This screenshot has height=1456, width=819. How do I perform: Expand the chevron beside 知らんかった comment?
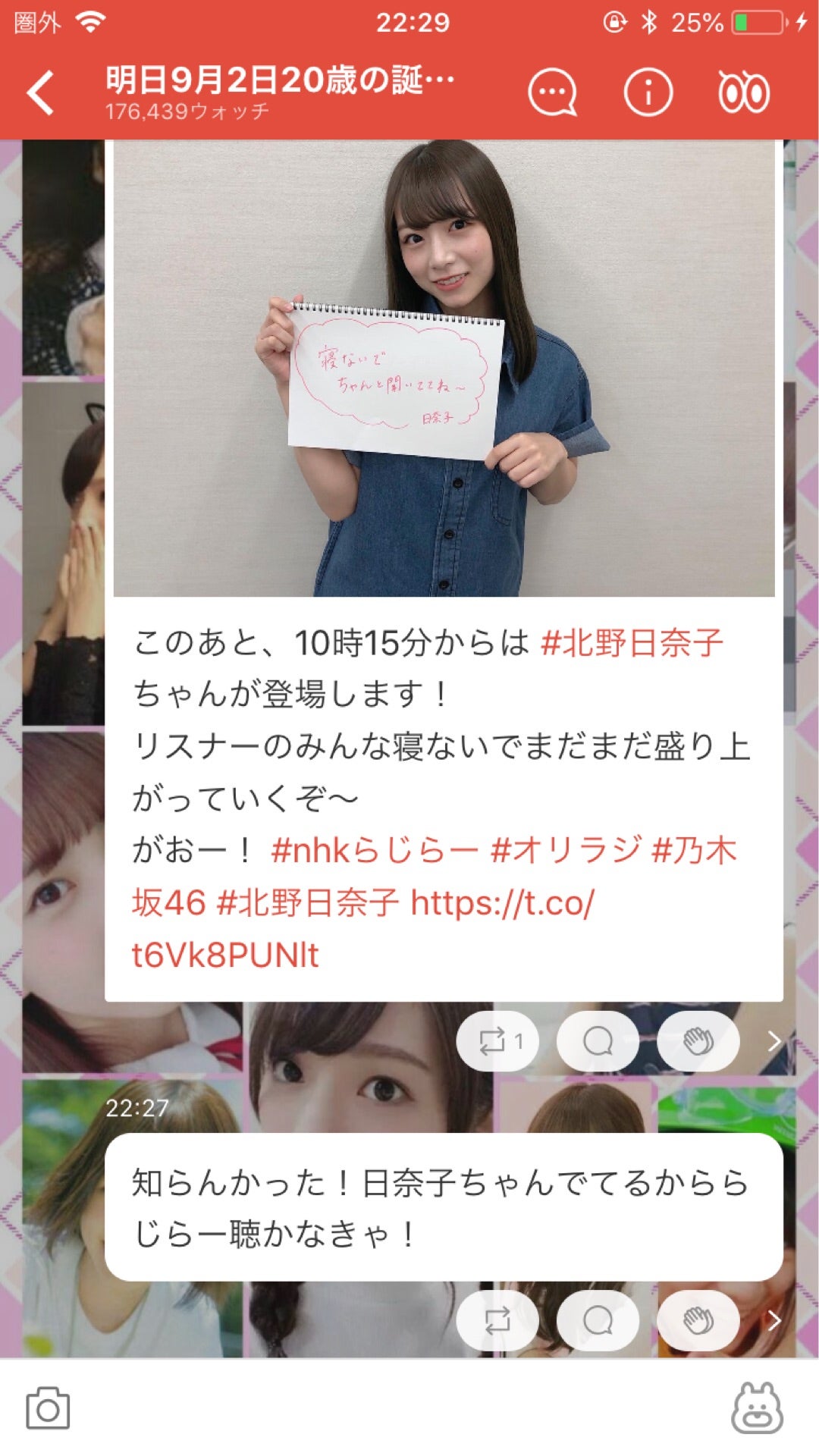773,1321
